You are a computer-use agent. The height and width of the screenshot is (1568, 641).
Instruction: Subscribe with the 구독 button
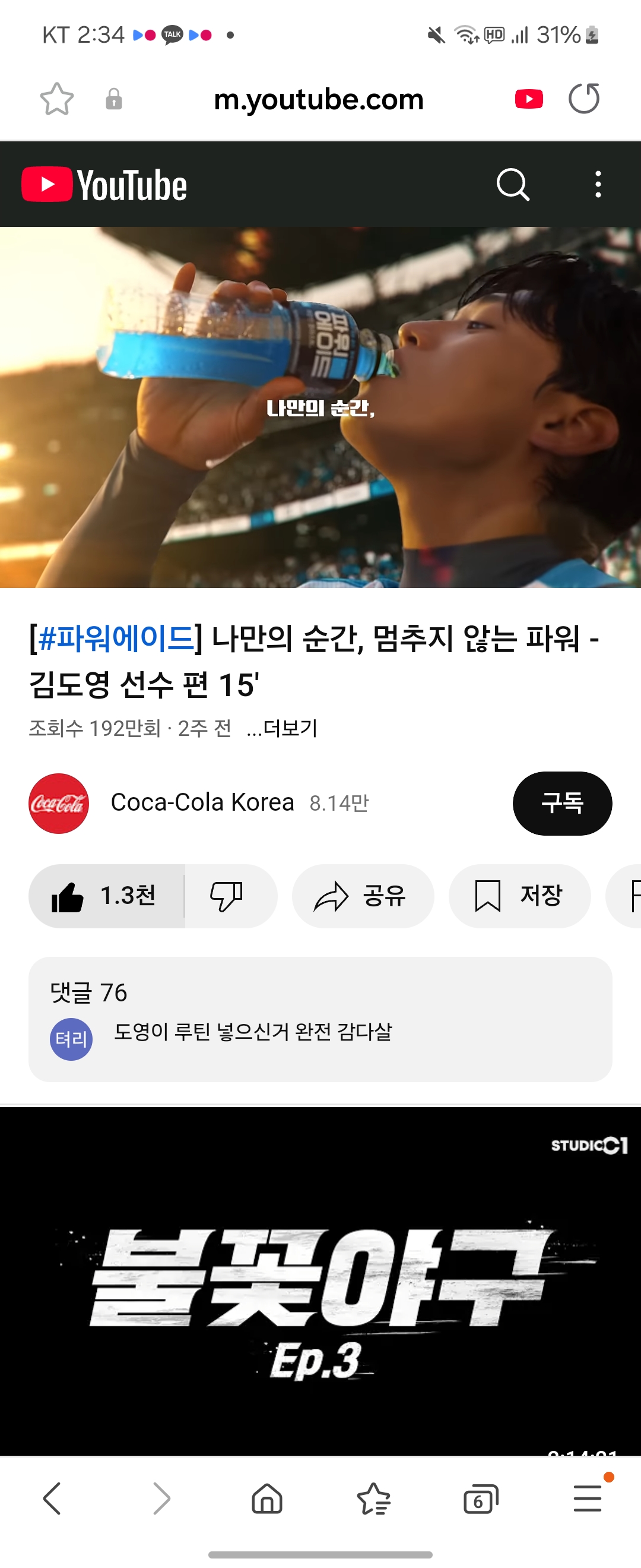click(x=562, y=803)
